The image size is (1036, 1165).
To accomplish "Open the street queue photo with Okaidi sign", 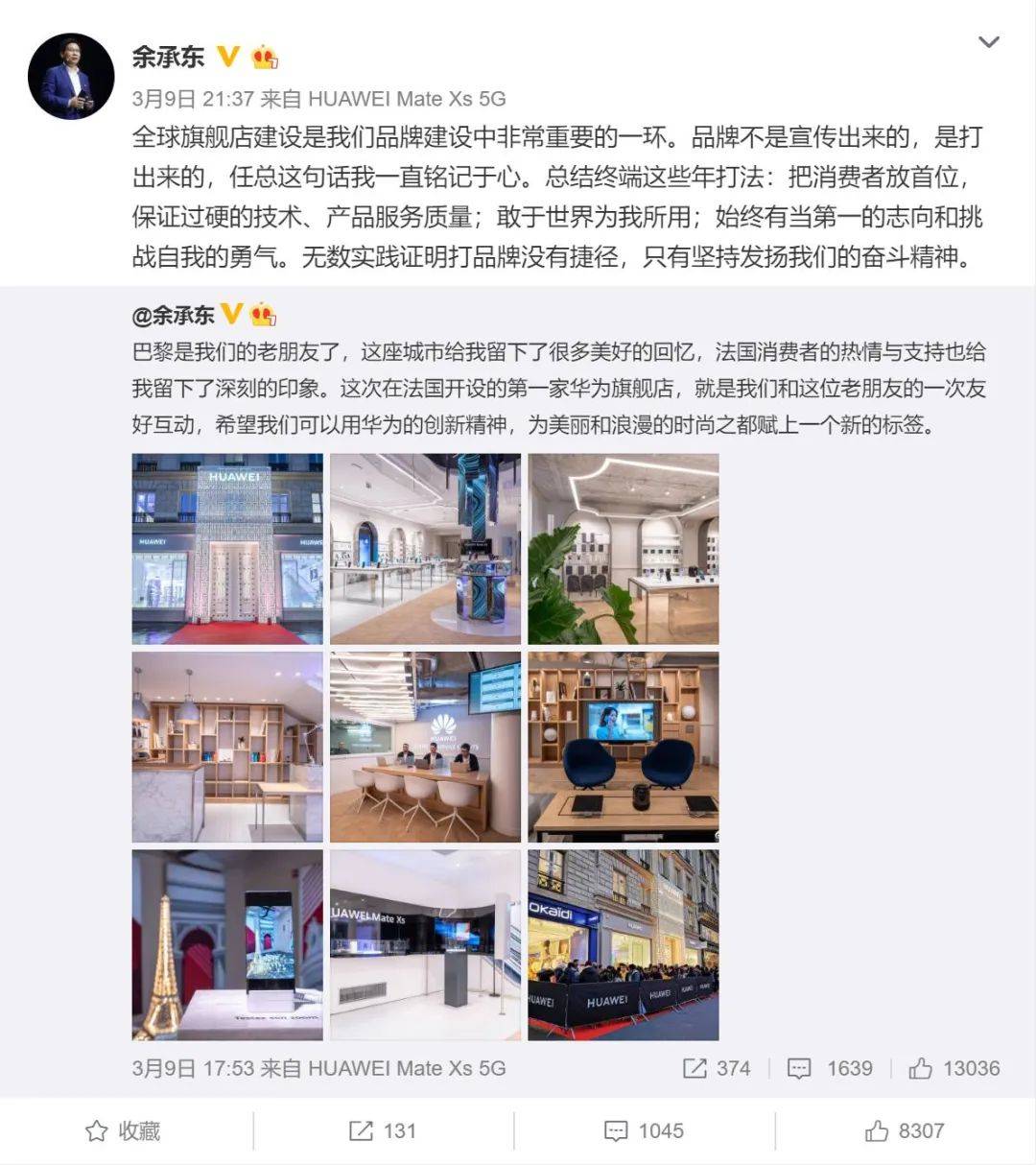I will (x=623, y=944).
